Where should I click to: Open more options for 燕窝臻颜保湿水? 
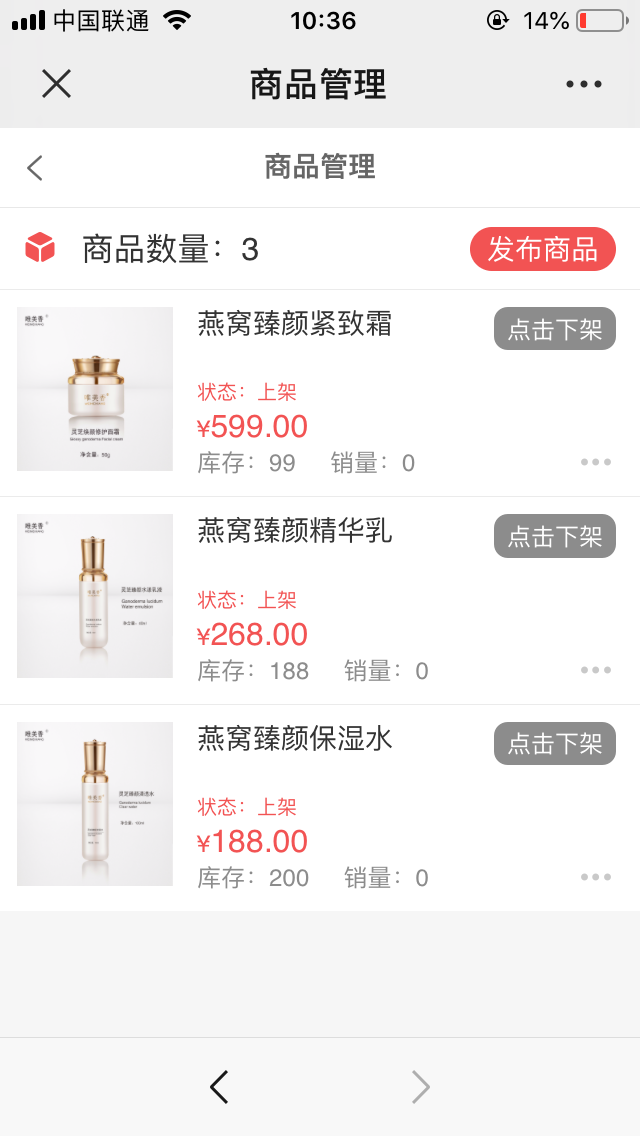[595, 877]
